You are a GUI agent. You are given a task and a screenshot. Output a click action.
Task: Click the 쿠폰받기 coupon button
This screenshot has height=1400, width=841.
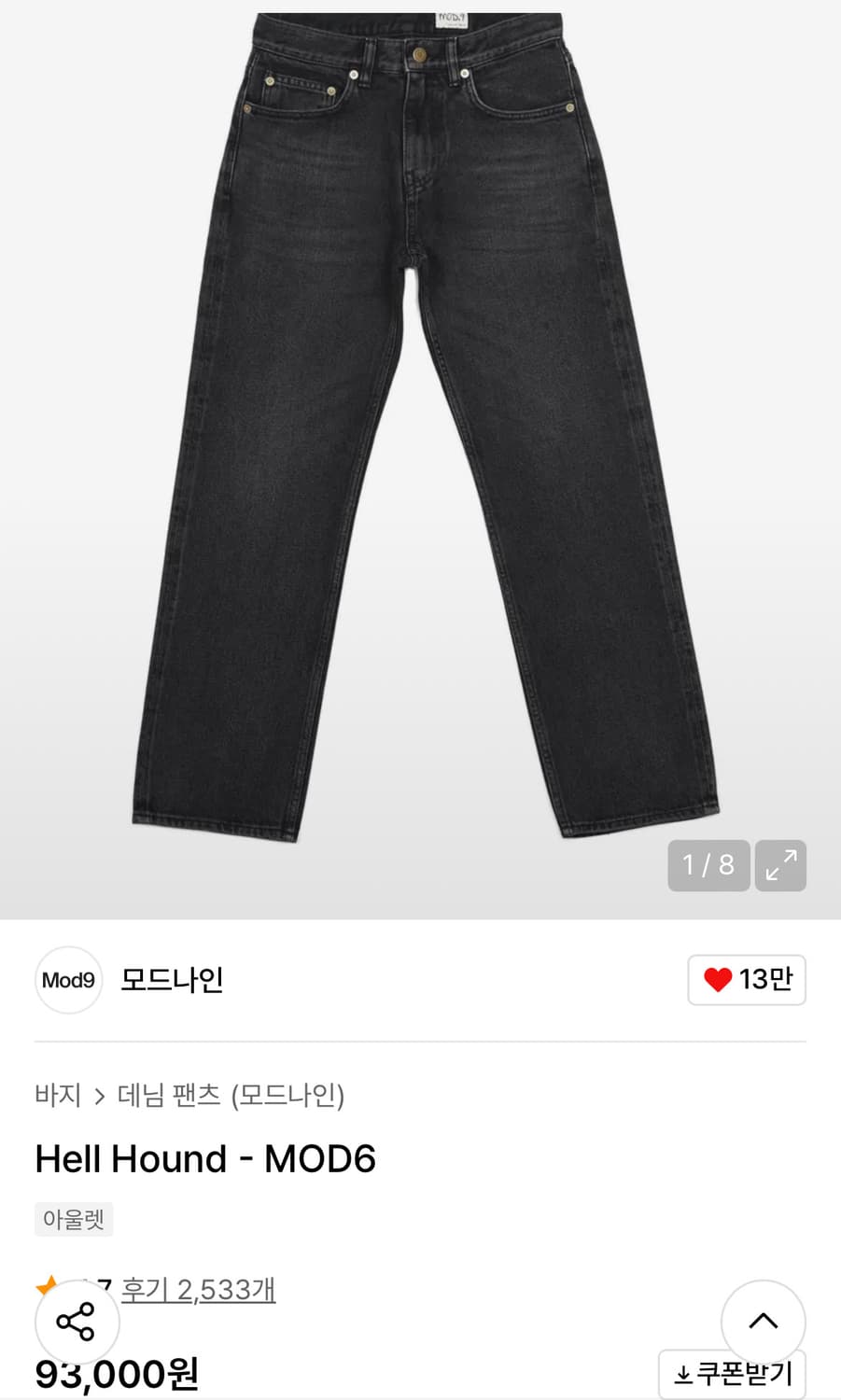coord(732,1374)
